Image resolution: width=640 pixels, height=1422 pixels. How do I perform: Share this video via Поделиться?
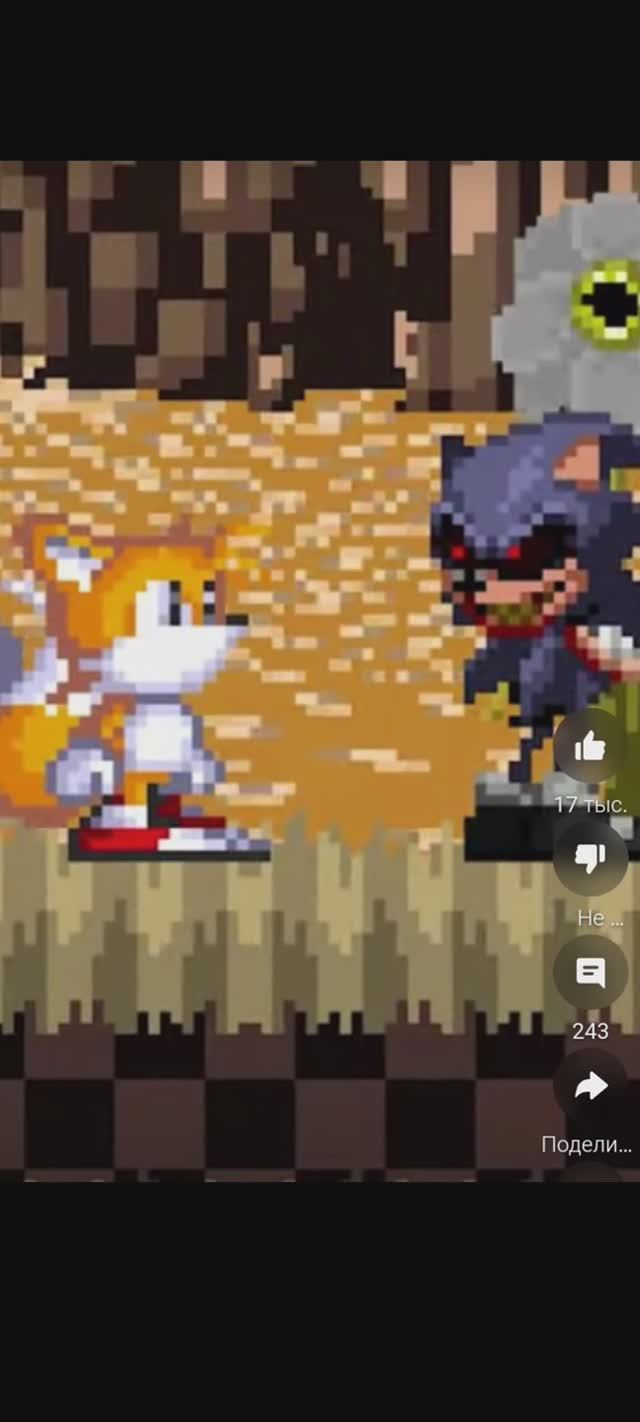(x=590, y=1087)
